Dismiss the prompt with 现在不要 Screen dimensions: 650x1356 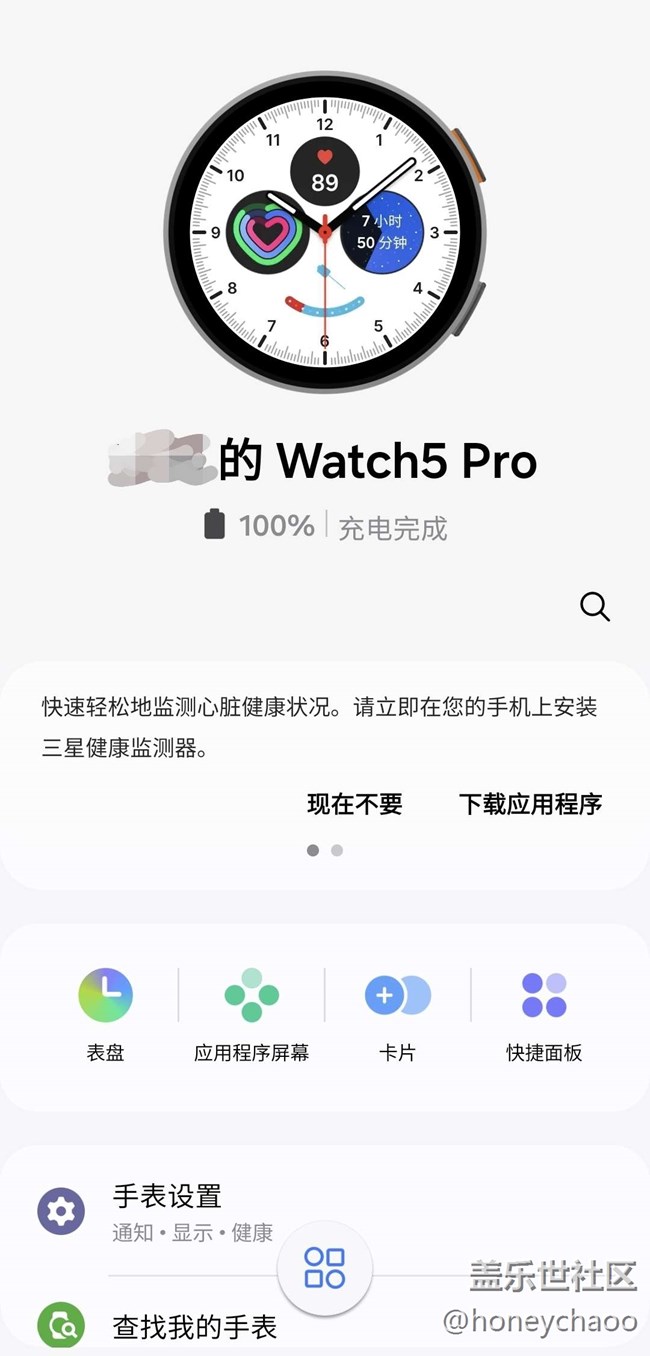355,804
